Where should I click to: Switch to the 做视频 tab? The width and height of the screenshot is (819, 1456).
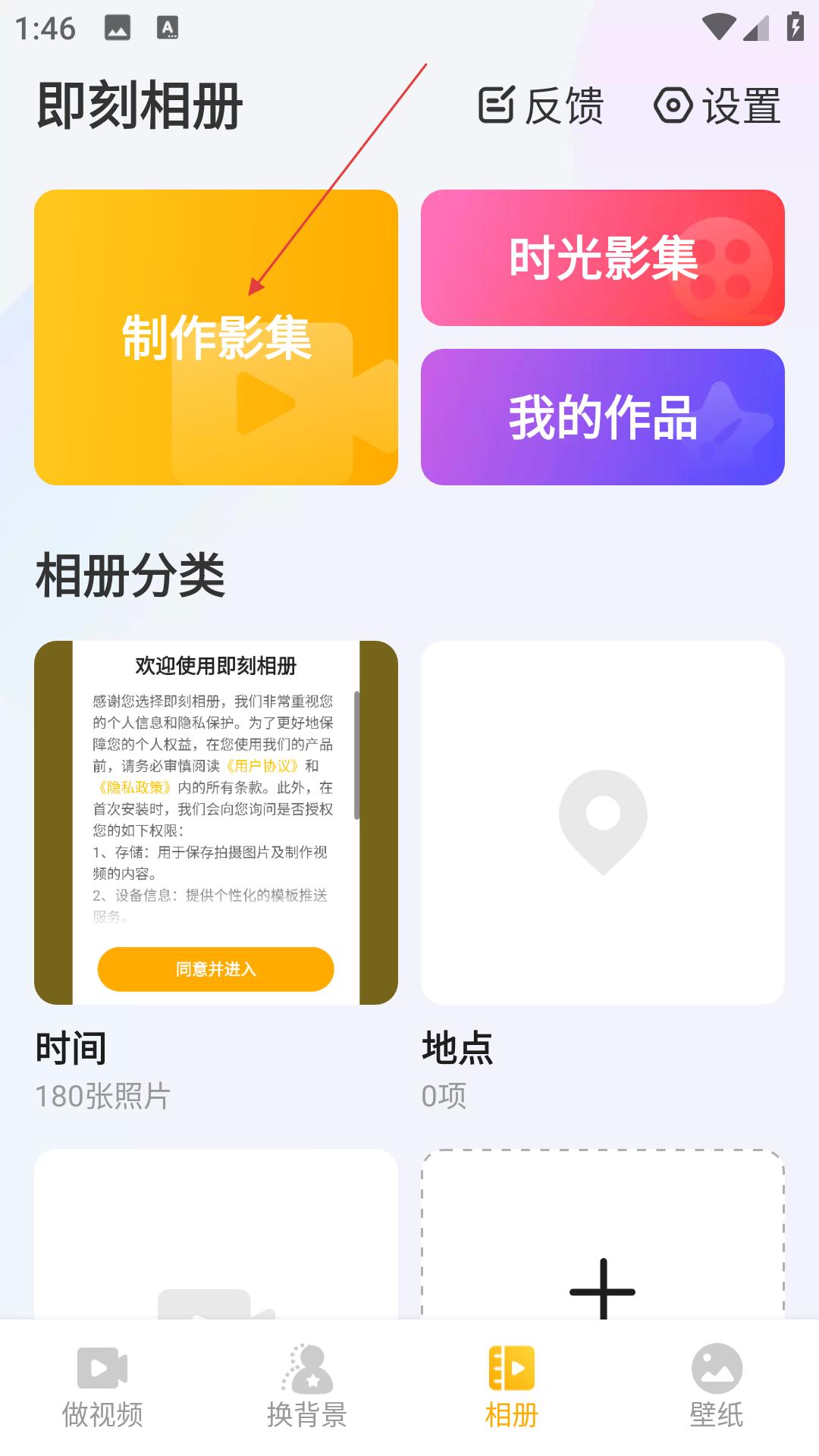coord(102,1388)
